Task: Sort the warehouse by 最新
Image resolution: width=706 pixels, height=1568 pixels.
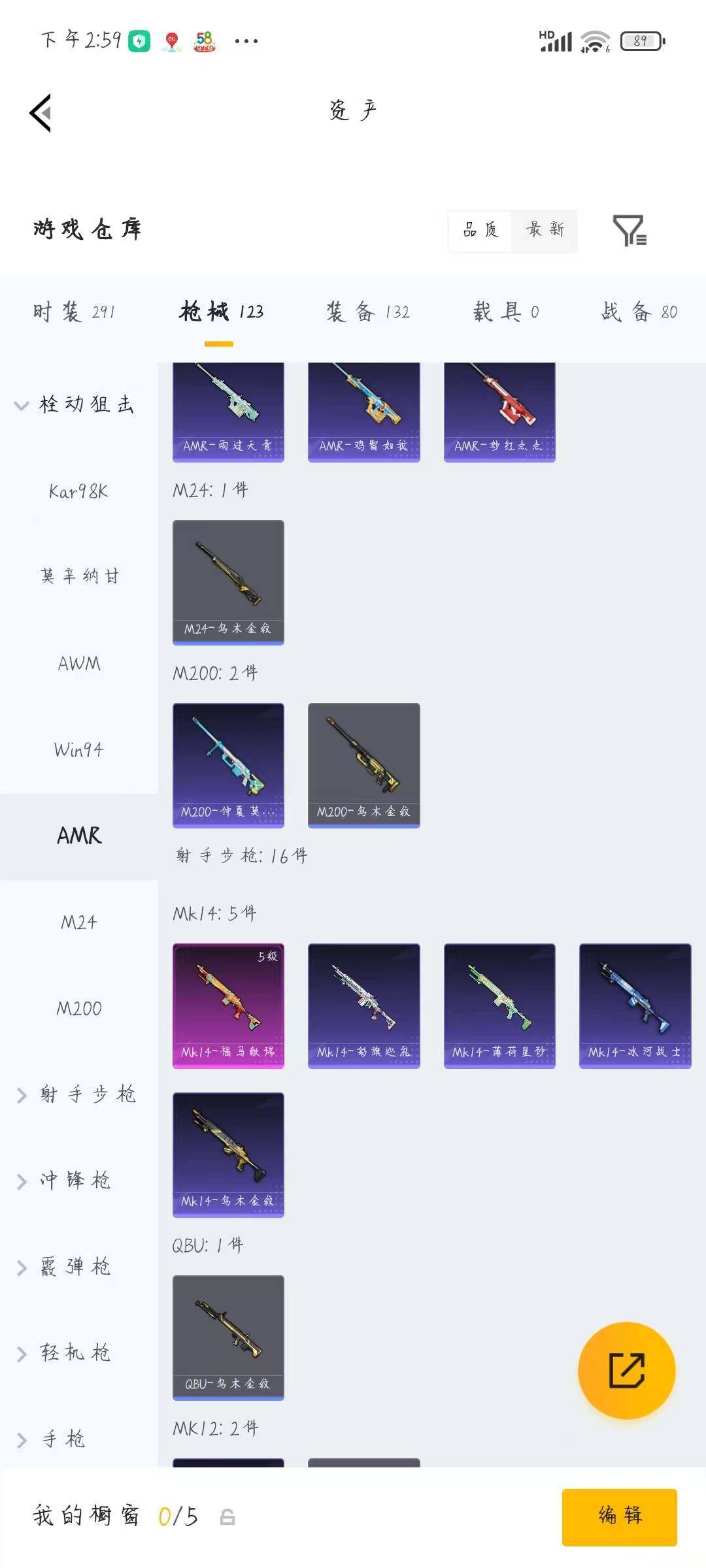Action: [x=545, y=230]
